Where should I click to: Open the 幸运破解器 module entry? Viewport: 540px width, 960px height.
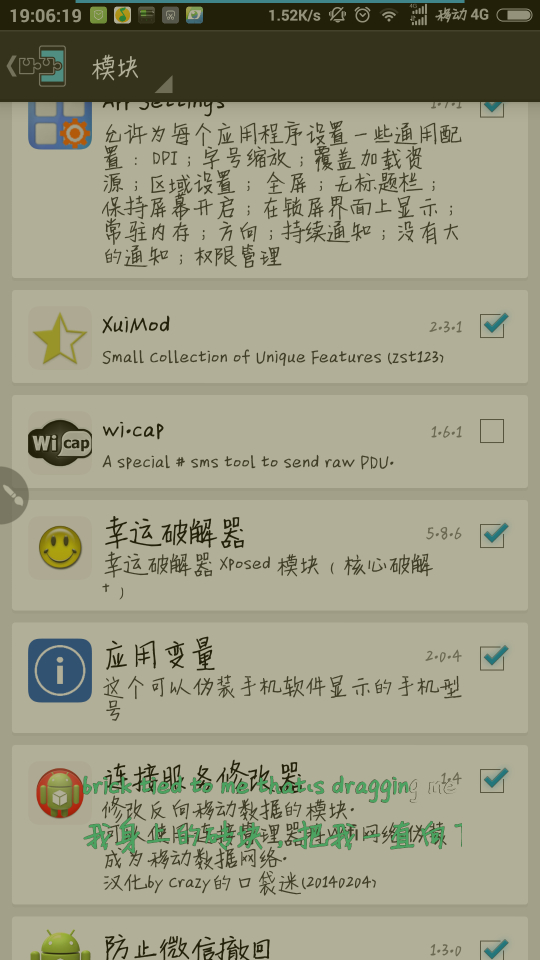[x=270, y=555]
